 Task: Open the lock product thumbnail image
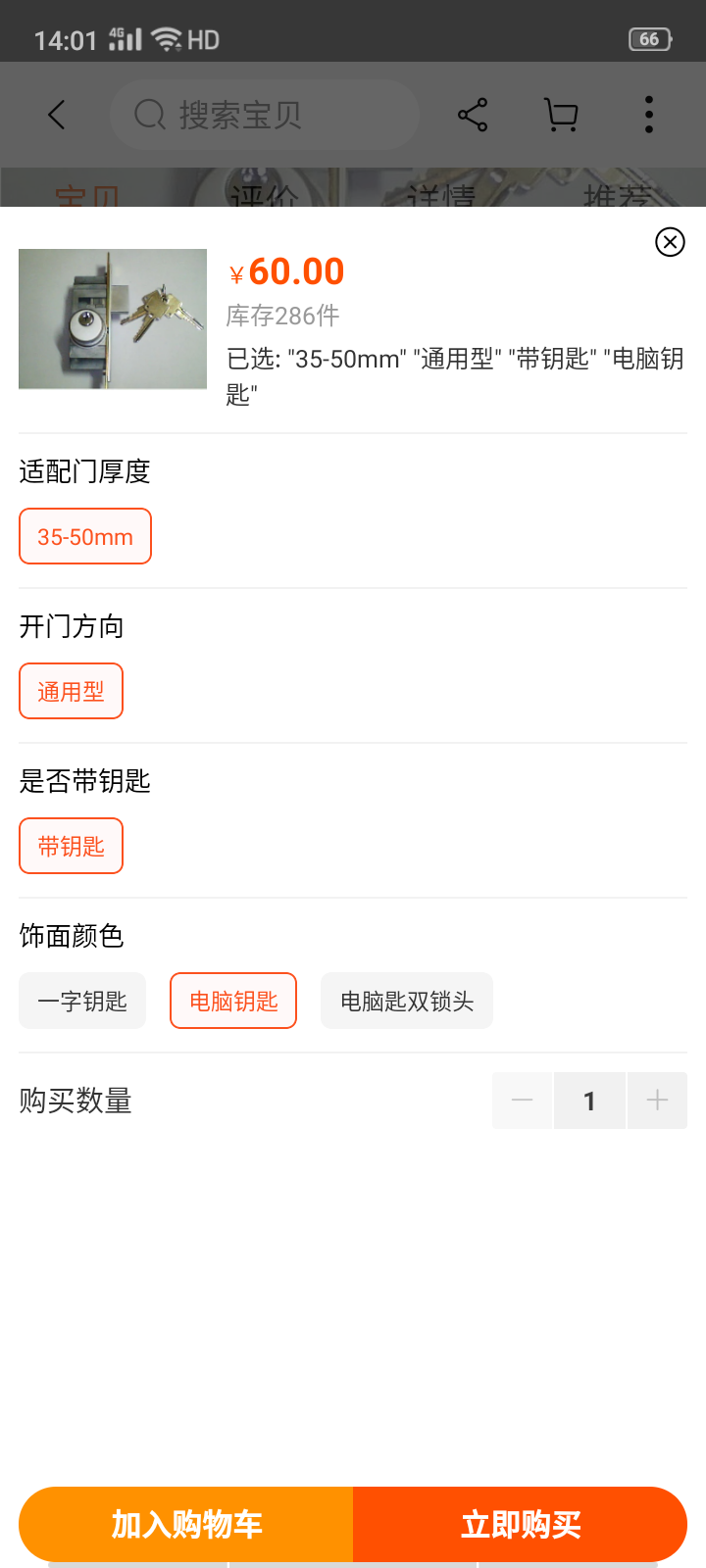[x=113, y=318]
